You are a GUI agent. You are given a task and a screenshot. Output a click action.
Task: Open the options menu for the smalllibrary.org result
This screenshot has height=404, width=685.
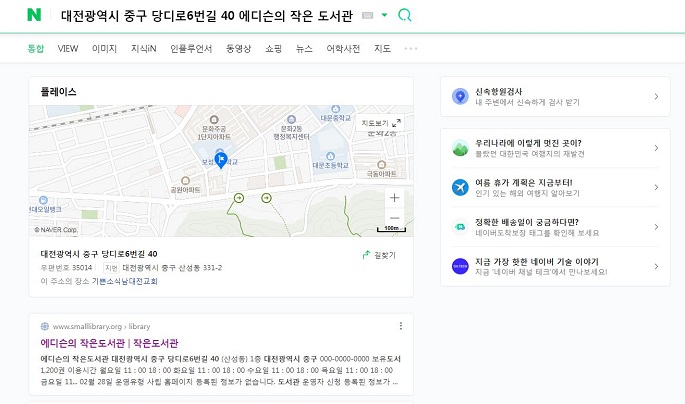pyautogui.click(x=401, y=326)
